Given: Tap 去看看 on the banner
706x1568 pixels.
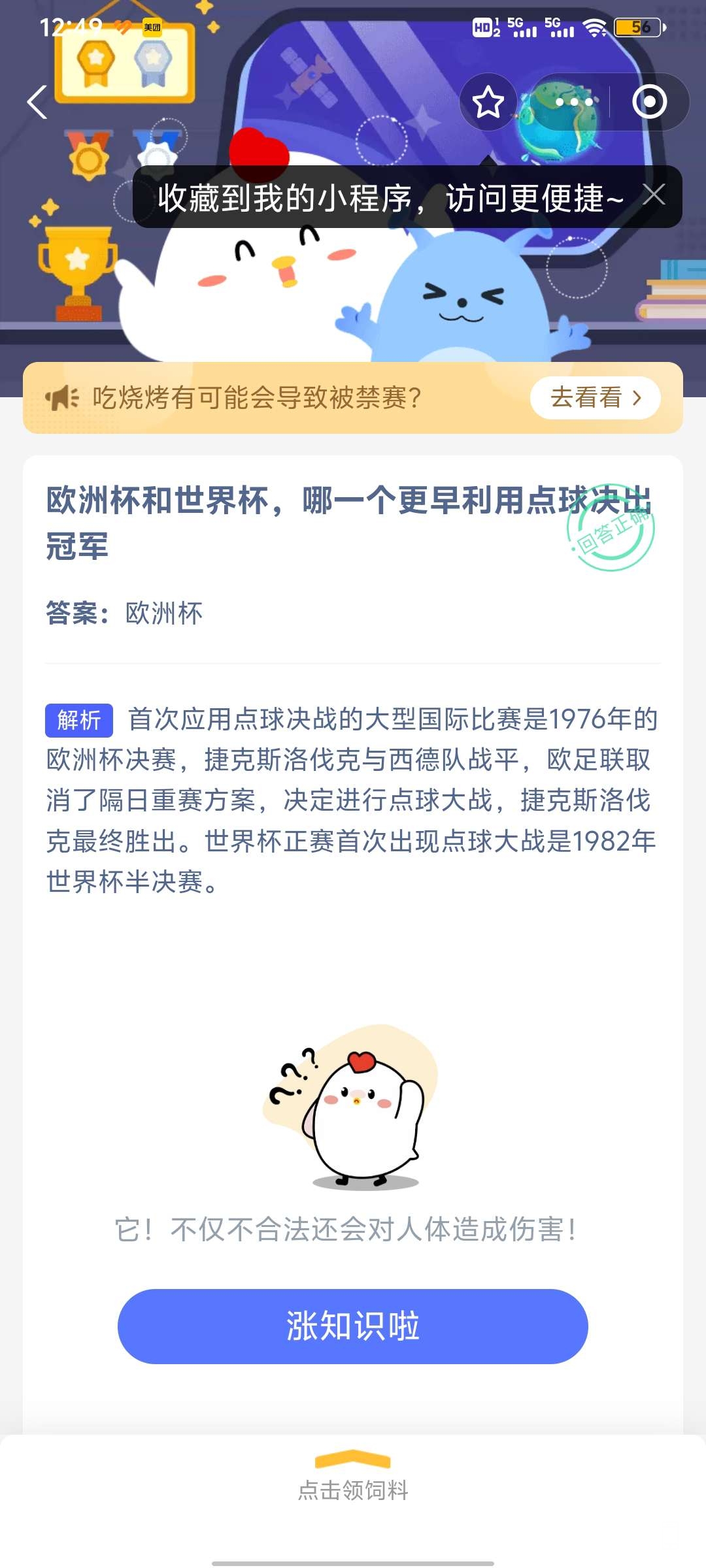Looking at the screenshot, I should [595, 397].
